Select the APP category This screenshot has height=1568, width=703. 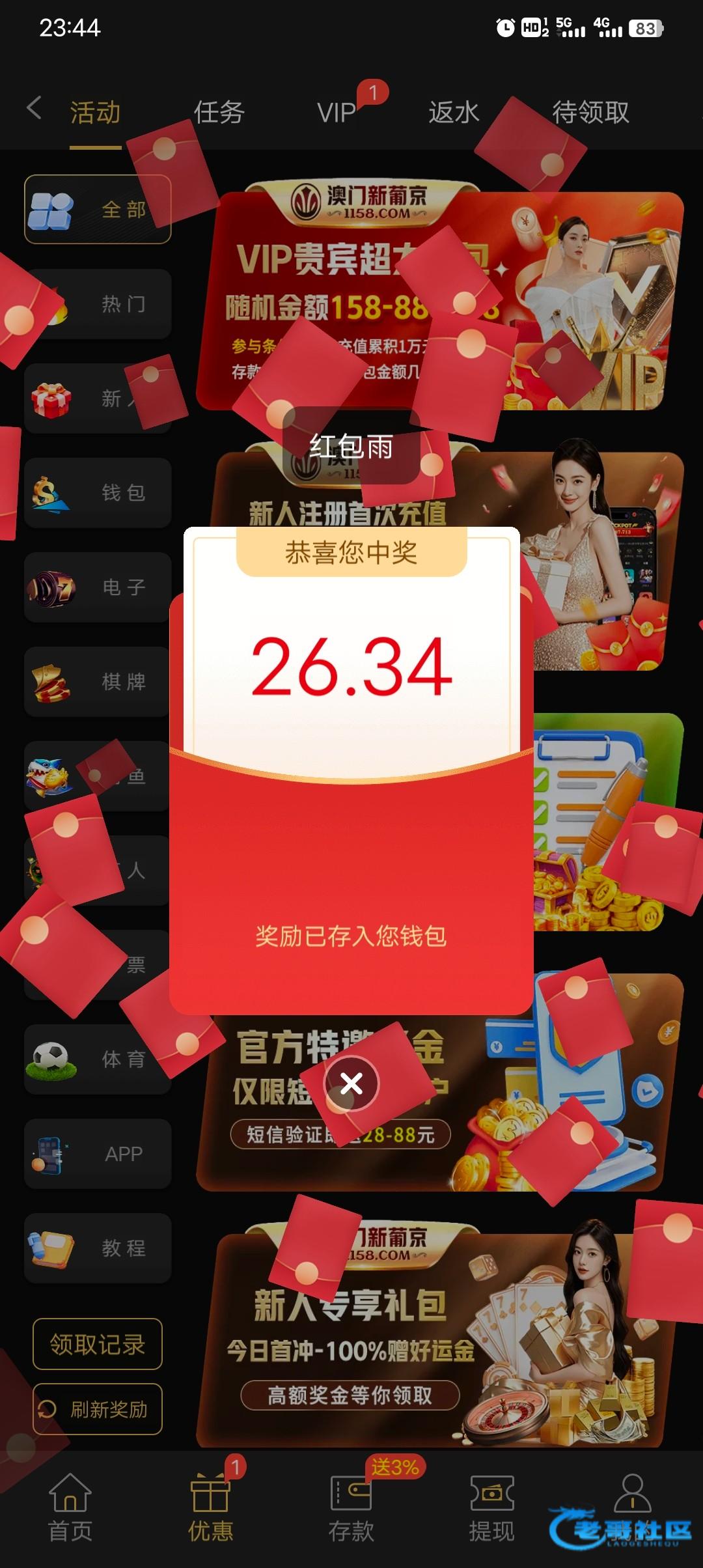pos(98,1154)
